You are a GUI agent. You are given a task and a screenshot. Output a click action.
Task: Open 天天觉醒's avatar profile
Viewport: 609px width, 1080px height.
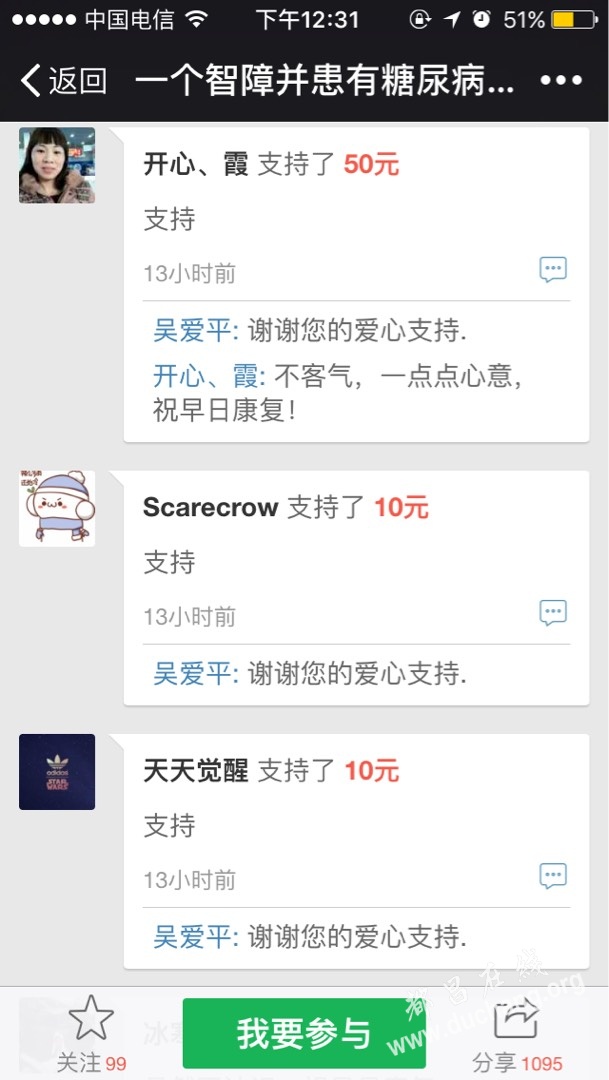57,772
